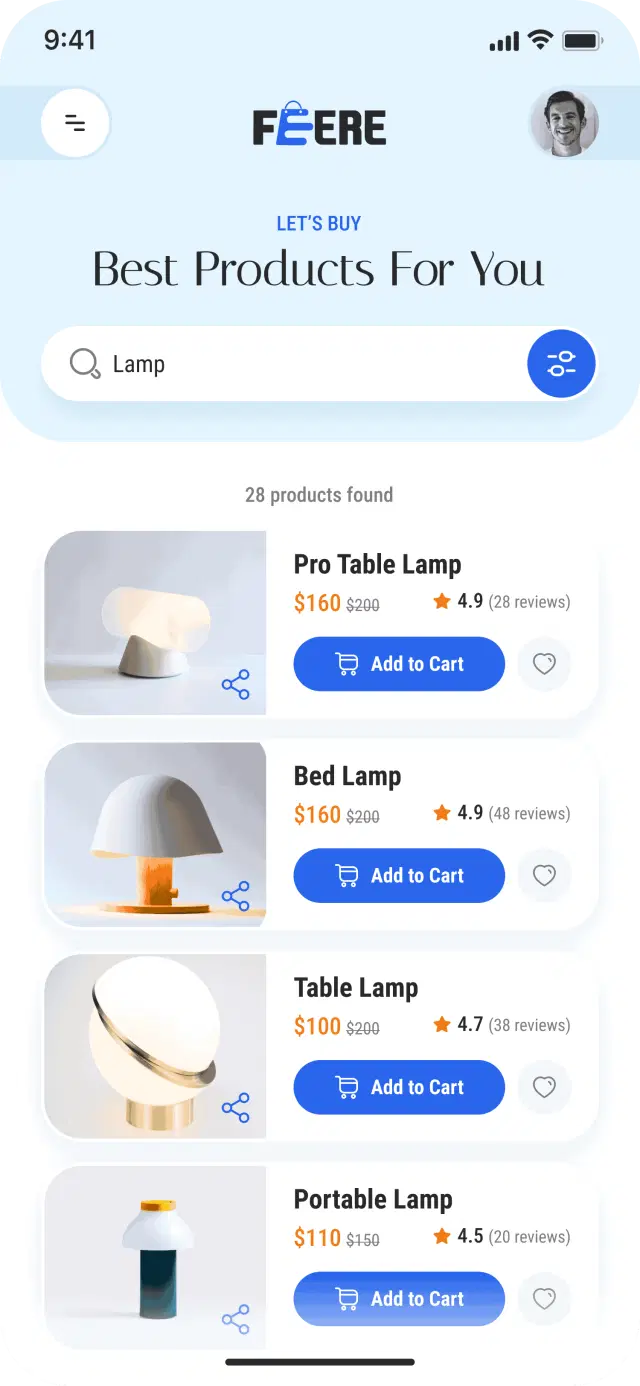The width and height of the screenshot is (640, 1386).
Task: Favorite the Table Lamp
Action: pyautogui.click(x=544, y=1087)
